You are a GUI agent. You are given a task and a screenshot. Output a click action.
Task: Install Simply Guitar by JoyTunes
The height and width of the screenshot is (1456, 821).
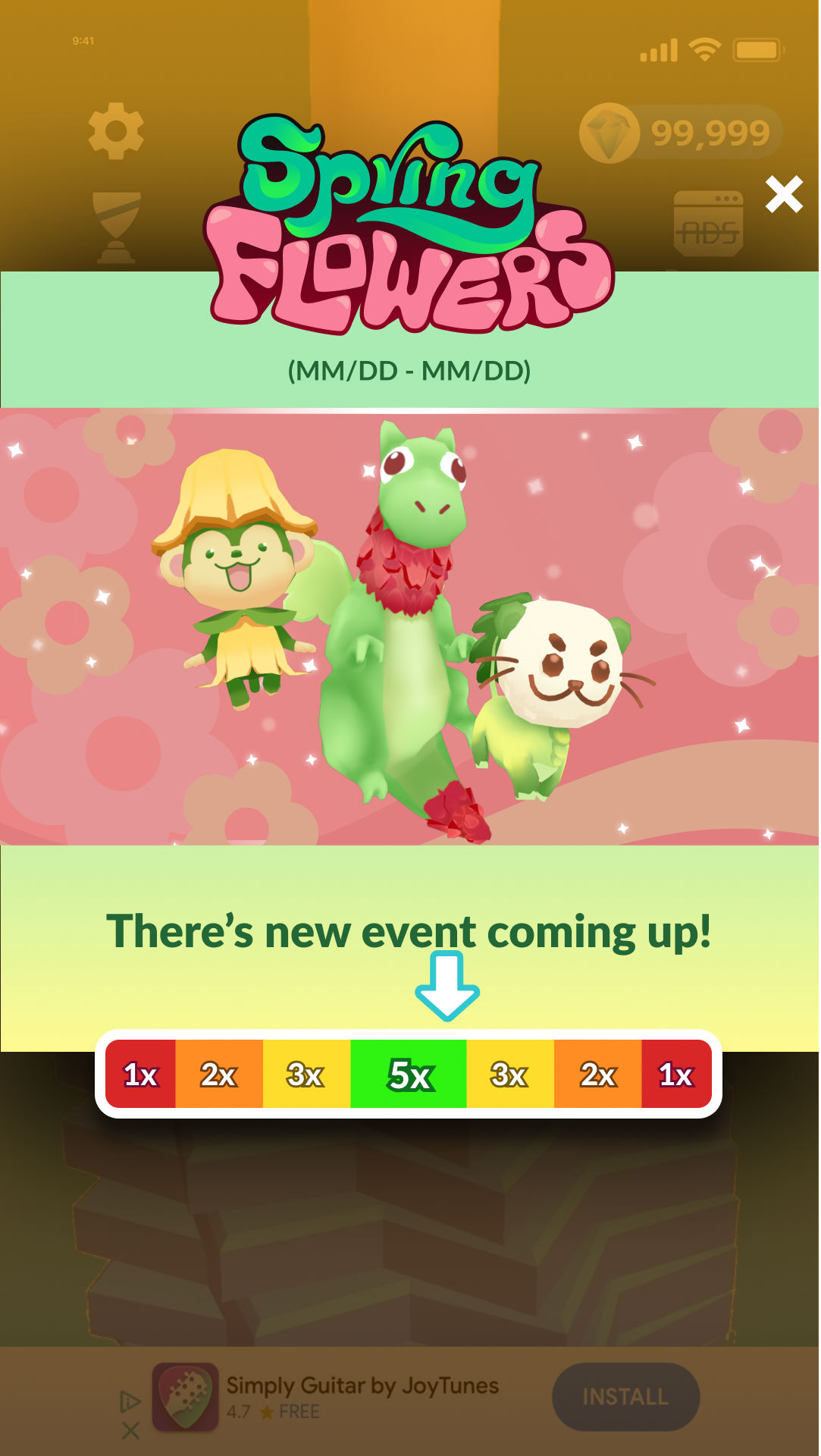(625, 1396)
